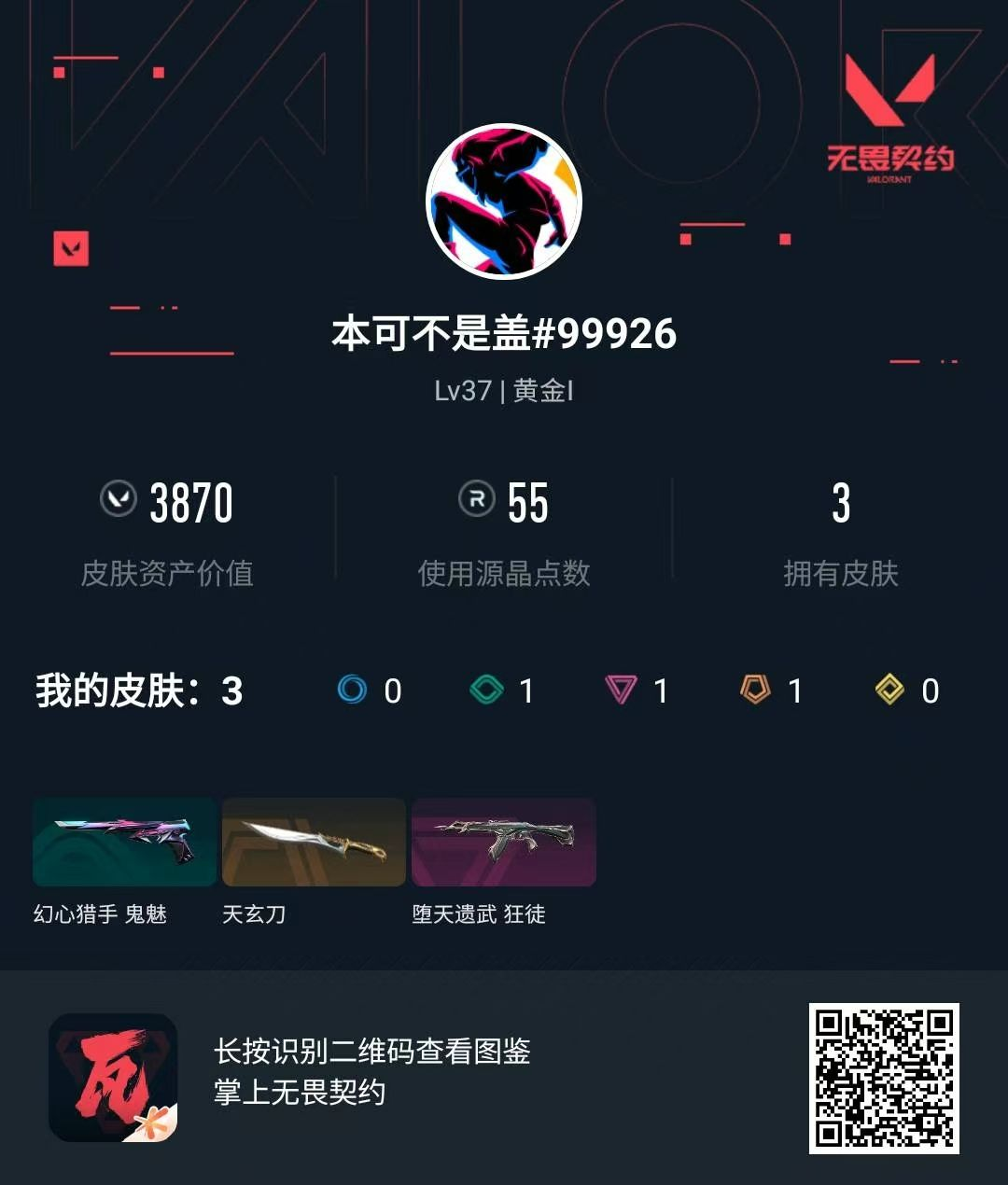Open the 天玄刀 knife skin card
This screenshot has height=1185, width=1008.
(x=314, y=843)
